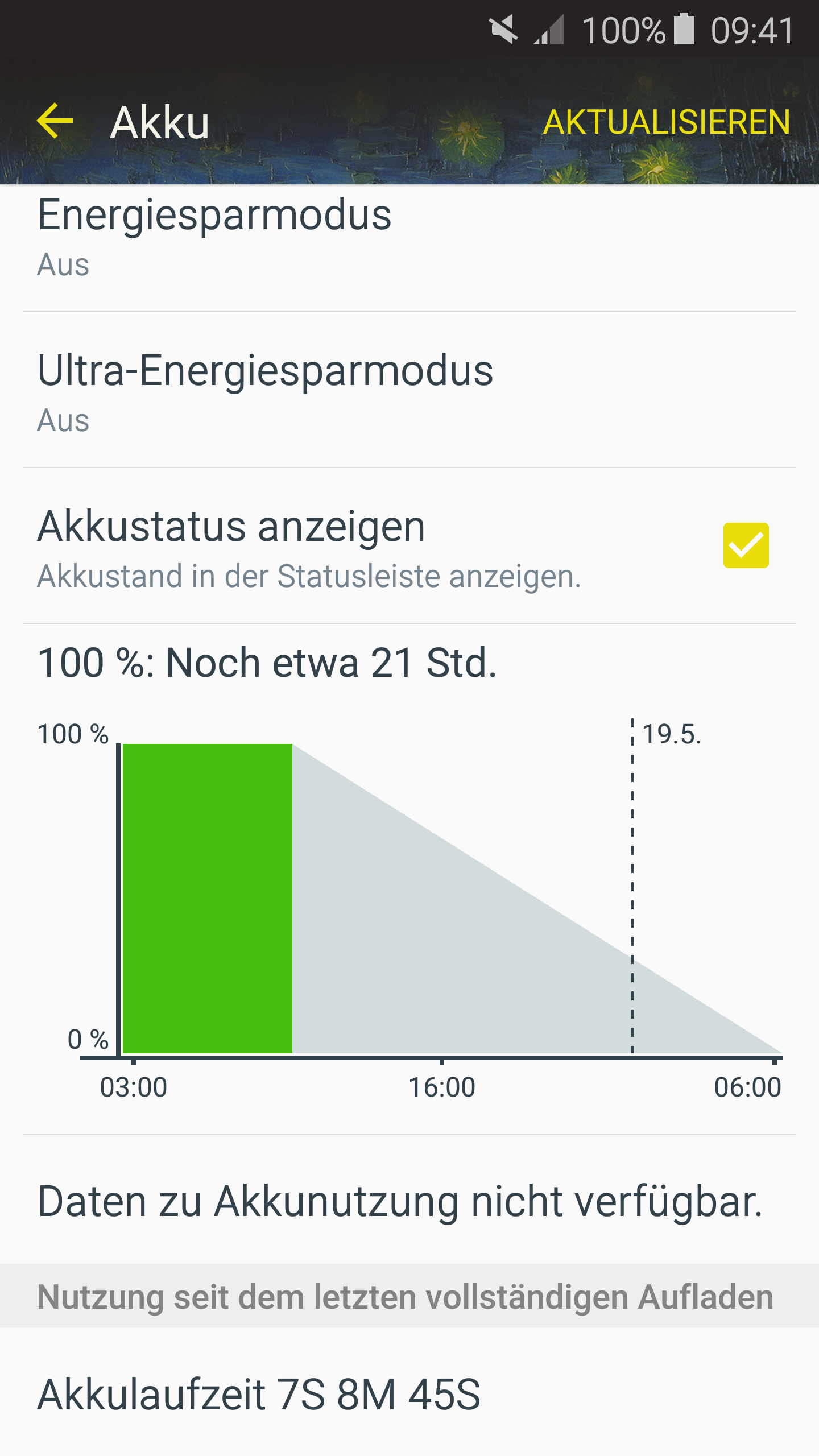The width and height of the screenshot is (819, 1456).
Task: Go back using the yellow arrow
Action: click(x=55, y=121)
